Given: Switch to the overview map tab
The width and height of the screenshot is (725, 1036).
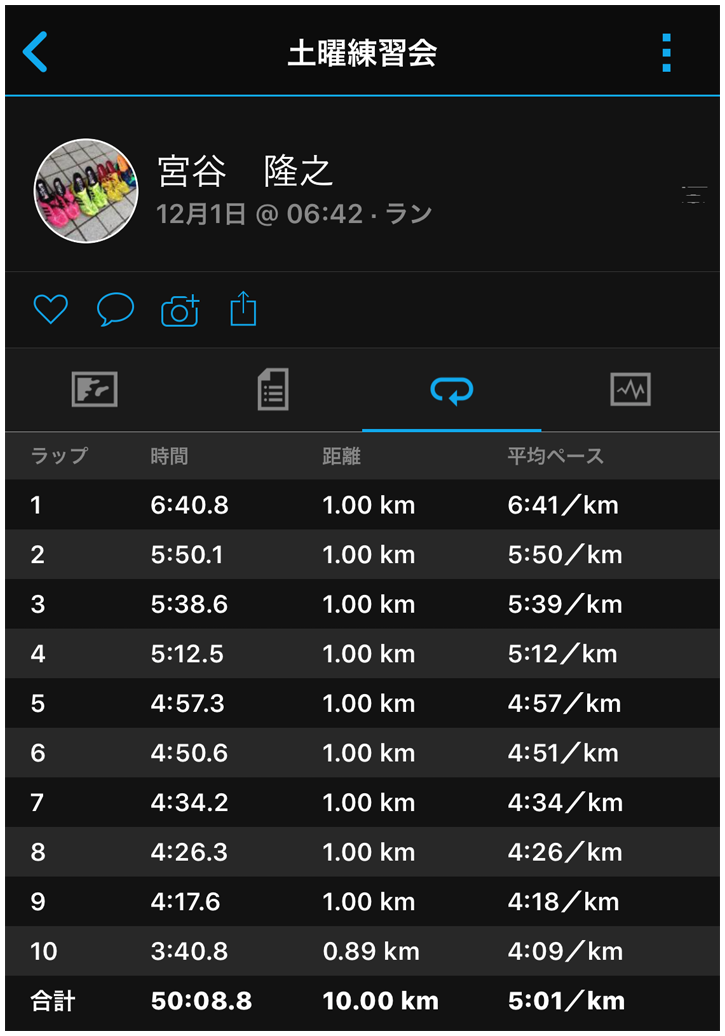Looking at the screenshot, I should point(95,389).
